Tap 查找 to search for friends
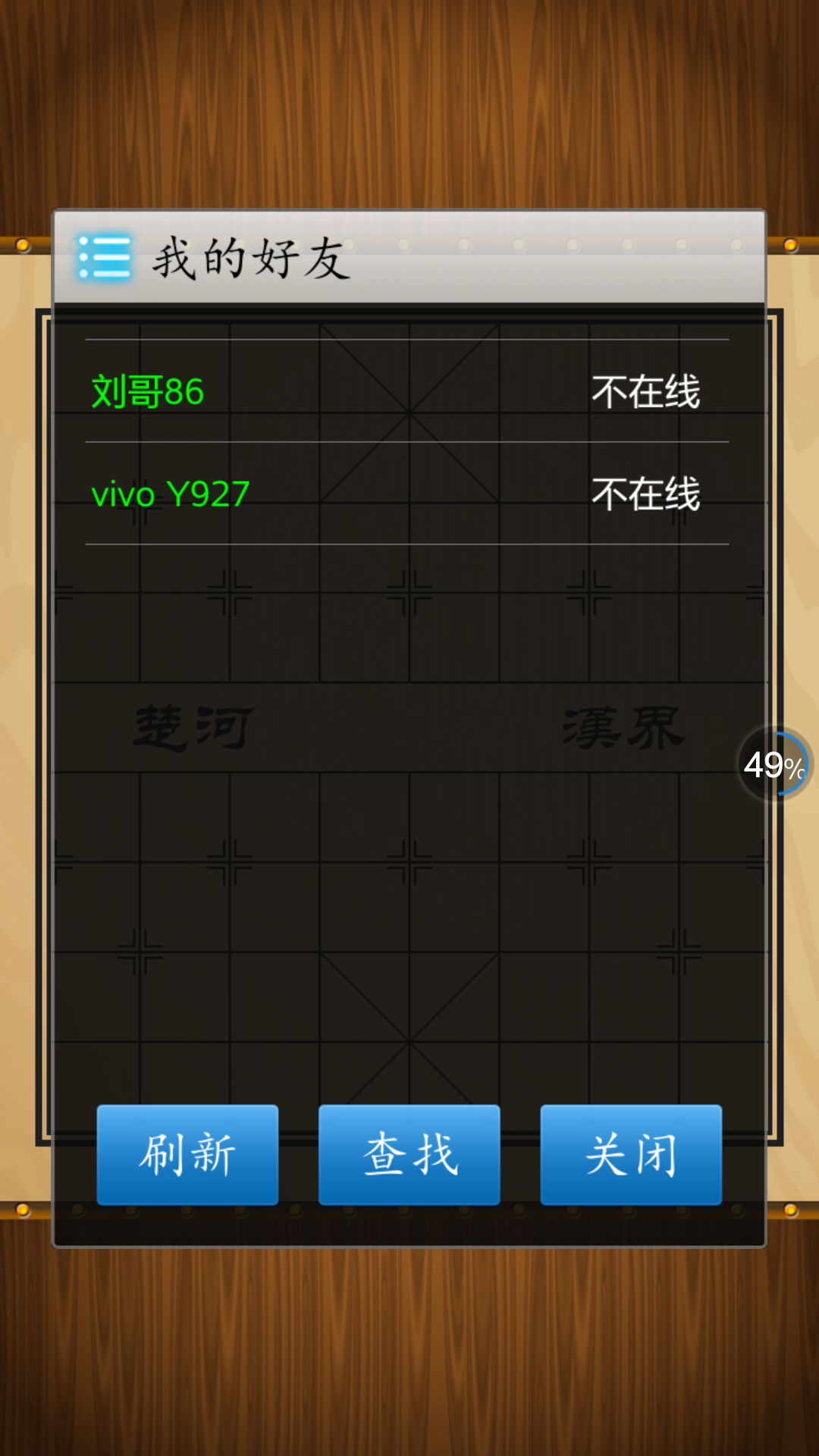This screenshot has height=1456, width=819. pyautogui.click(x=409, y=1154)
